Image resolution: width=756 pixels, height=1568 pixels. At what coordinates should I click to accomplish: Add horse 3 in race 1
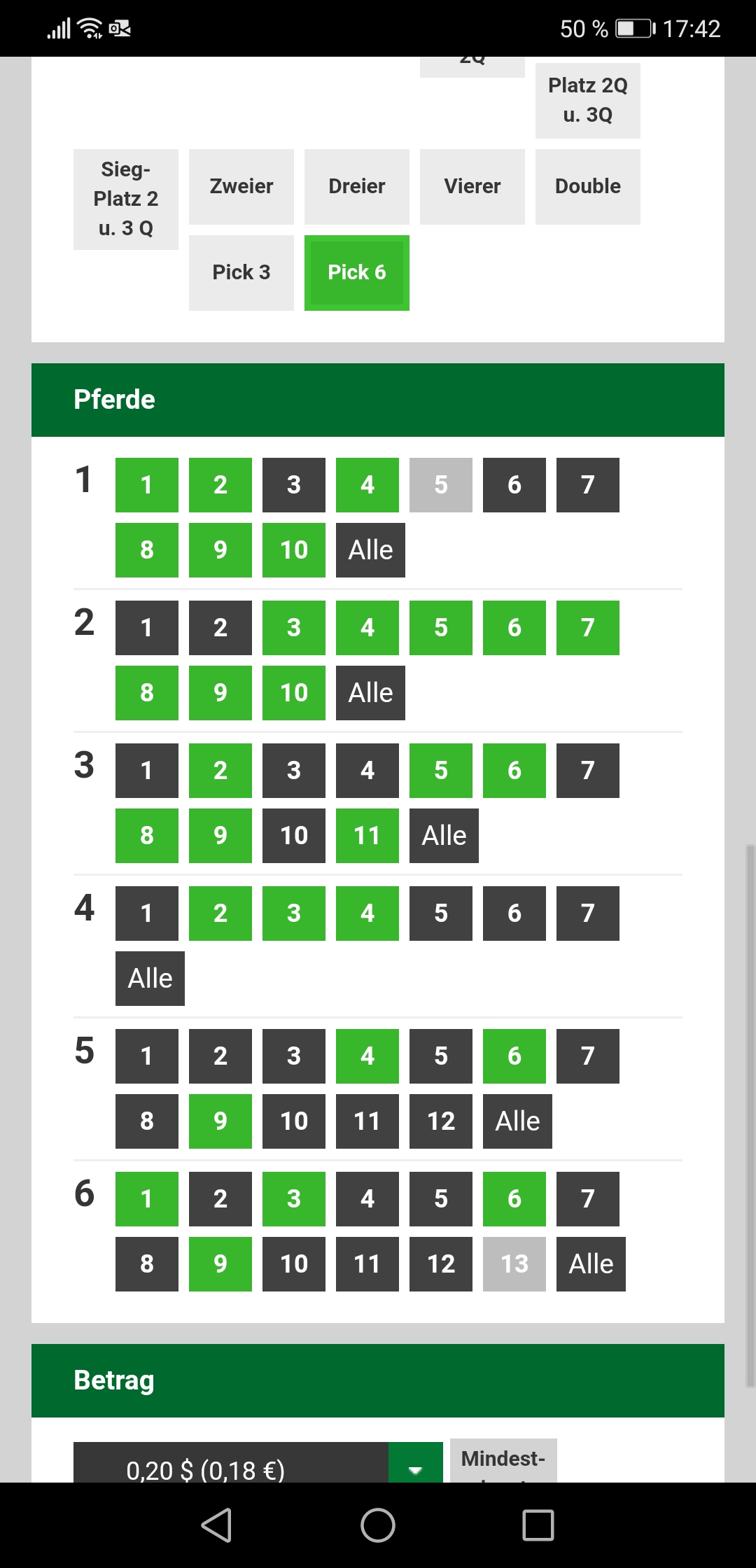point(294,485)
